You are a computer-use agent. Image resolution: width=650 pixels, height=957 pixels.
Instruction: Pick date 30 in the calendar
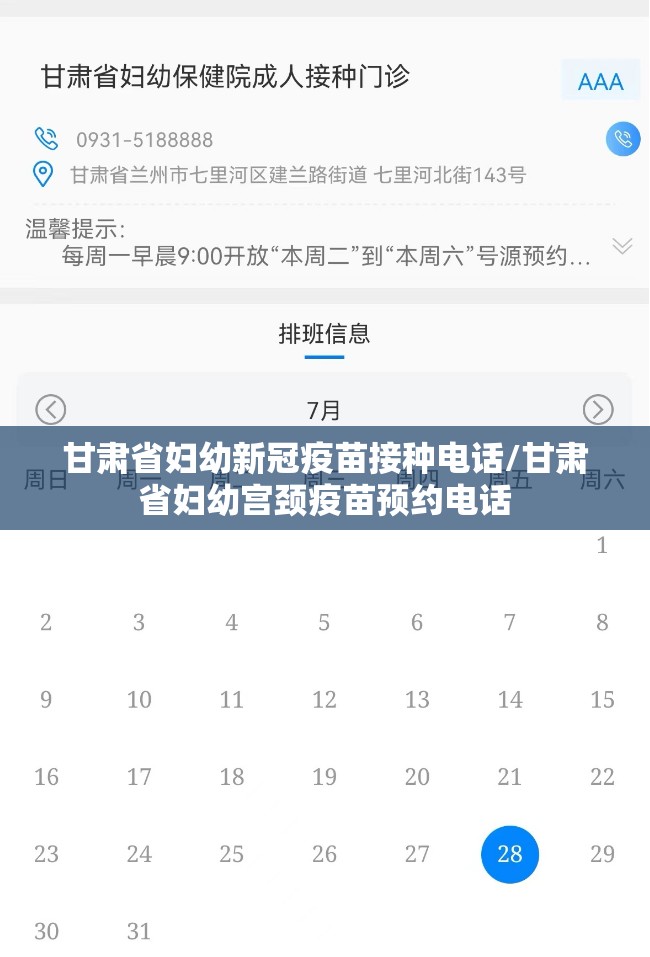46,931
